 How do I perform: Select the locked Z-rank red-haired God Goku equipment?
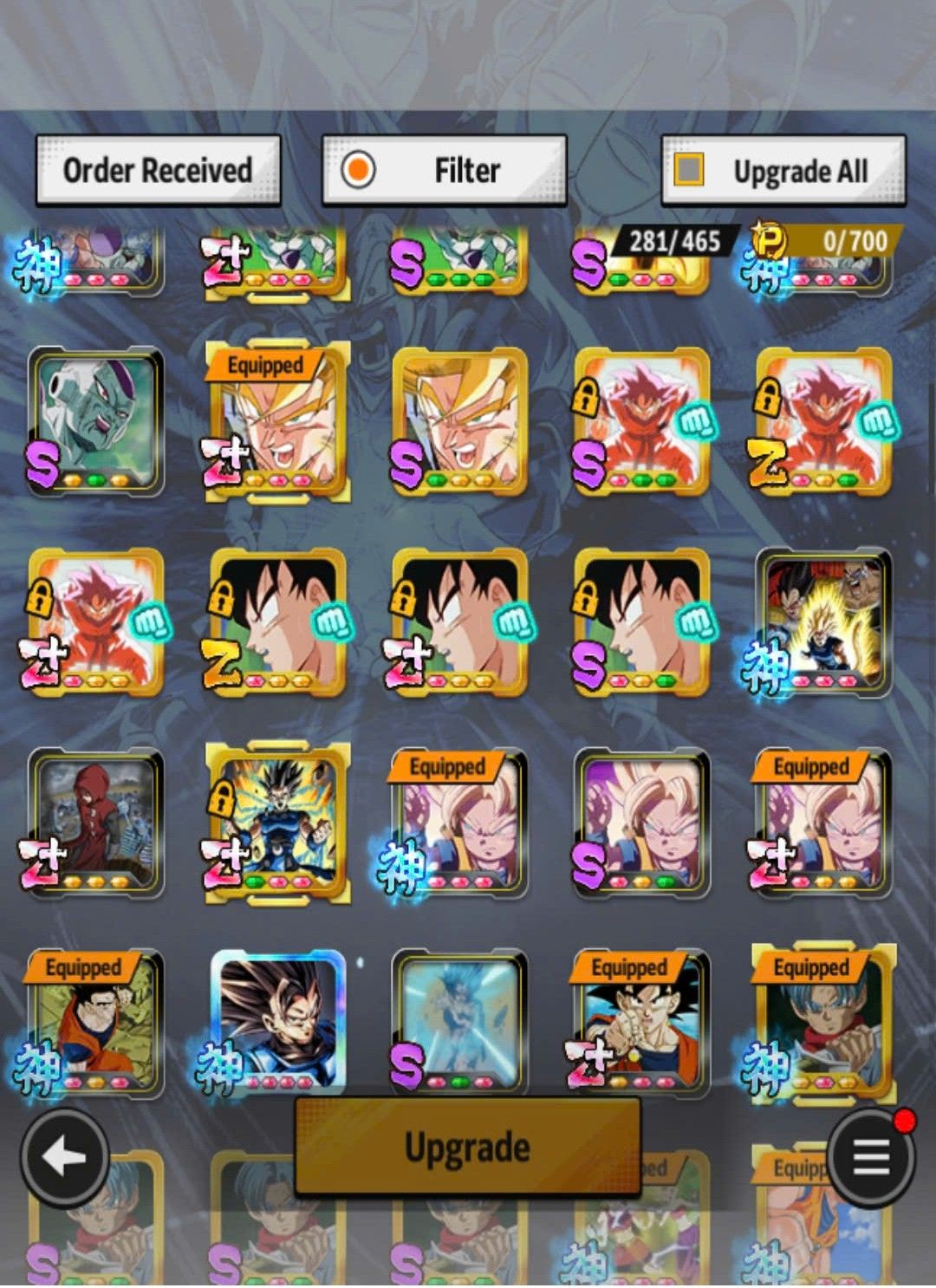coord(823,421)
